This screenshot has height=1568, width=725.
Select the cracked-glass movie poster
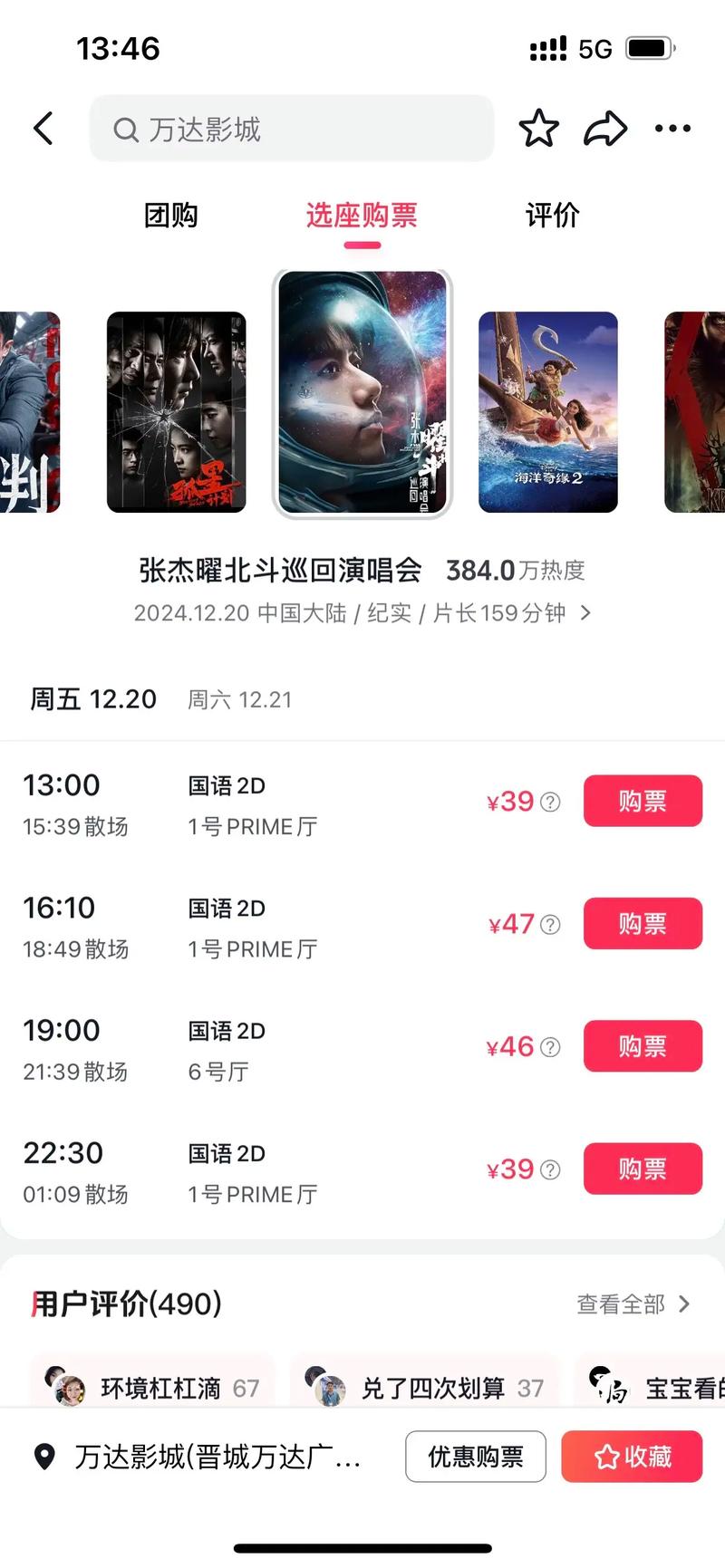(177, 412)
